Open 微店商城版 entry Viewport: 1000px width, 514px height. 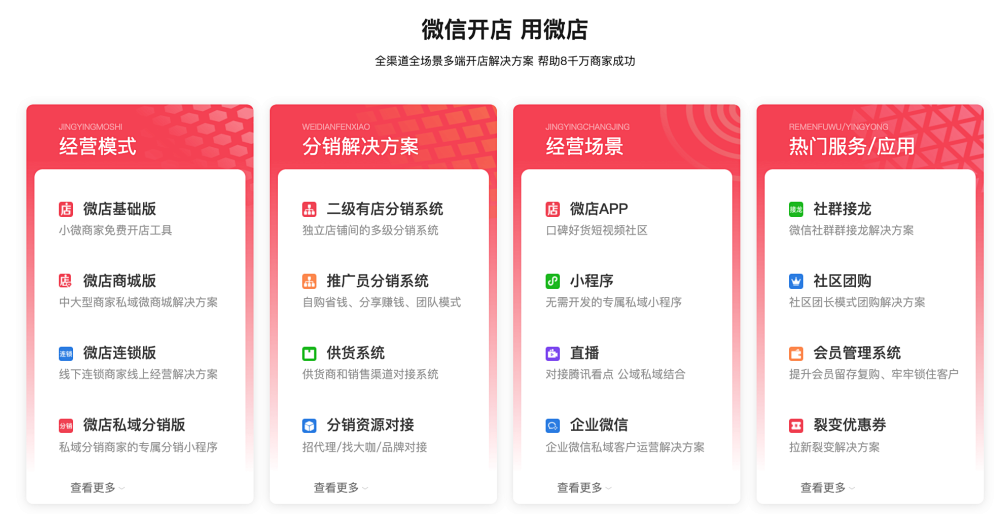point(119,281)
